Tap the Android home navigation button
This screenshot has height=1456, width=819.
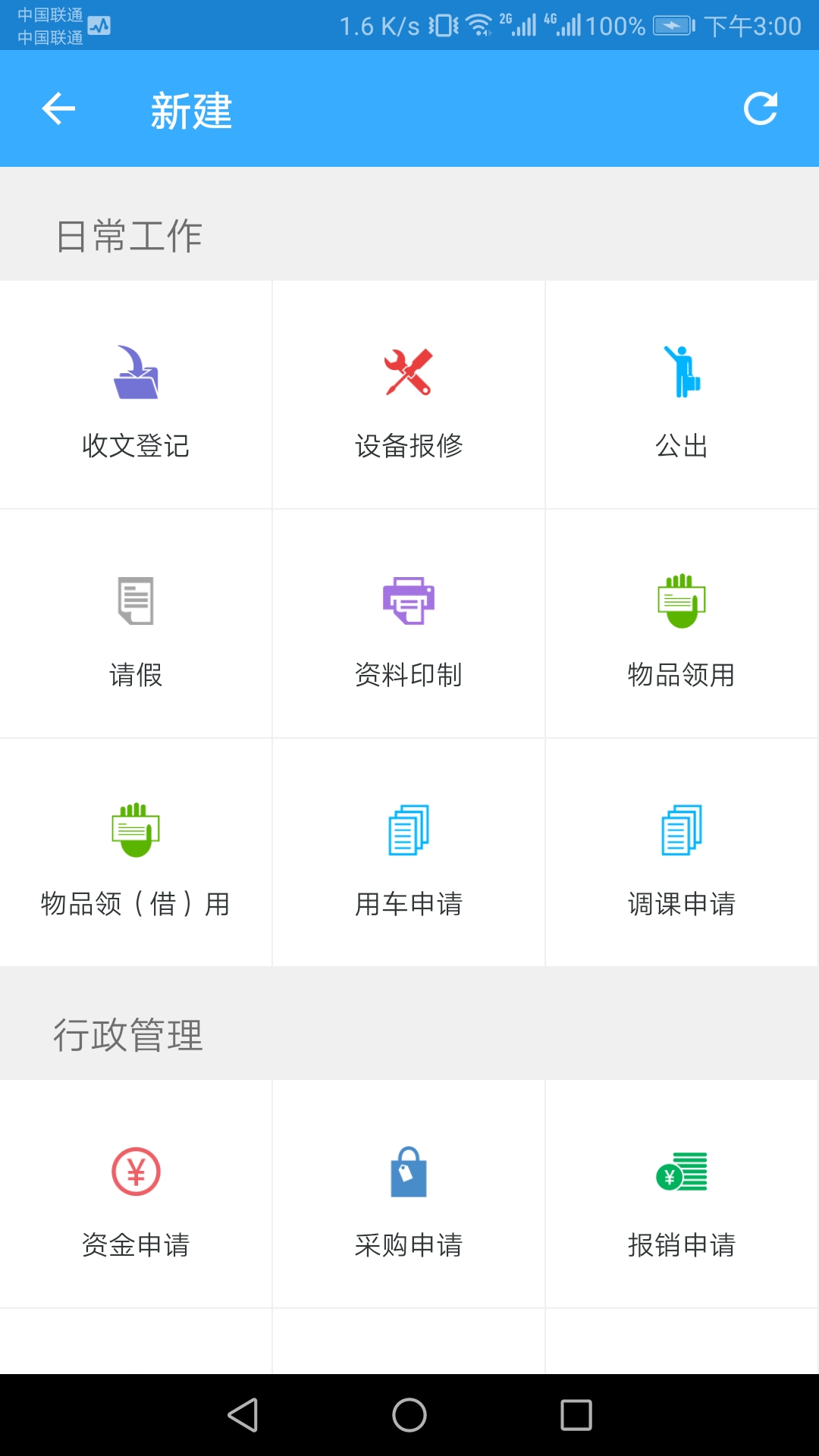click(409, 1415)
